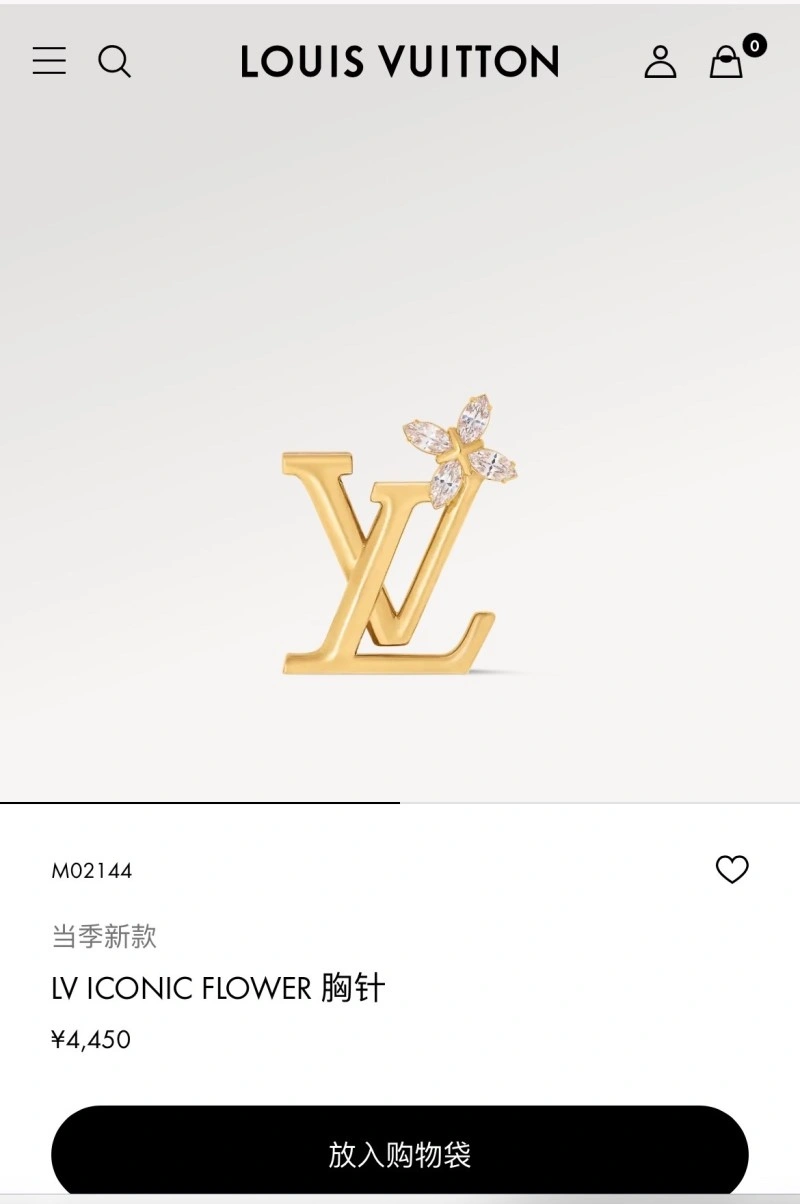Open the account profile icon
This screenshot has width=800, height=1204.
coord(660,62)
